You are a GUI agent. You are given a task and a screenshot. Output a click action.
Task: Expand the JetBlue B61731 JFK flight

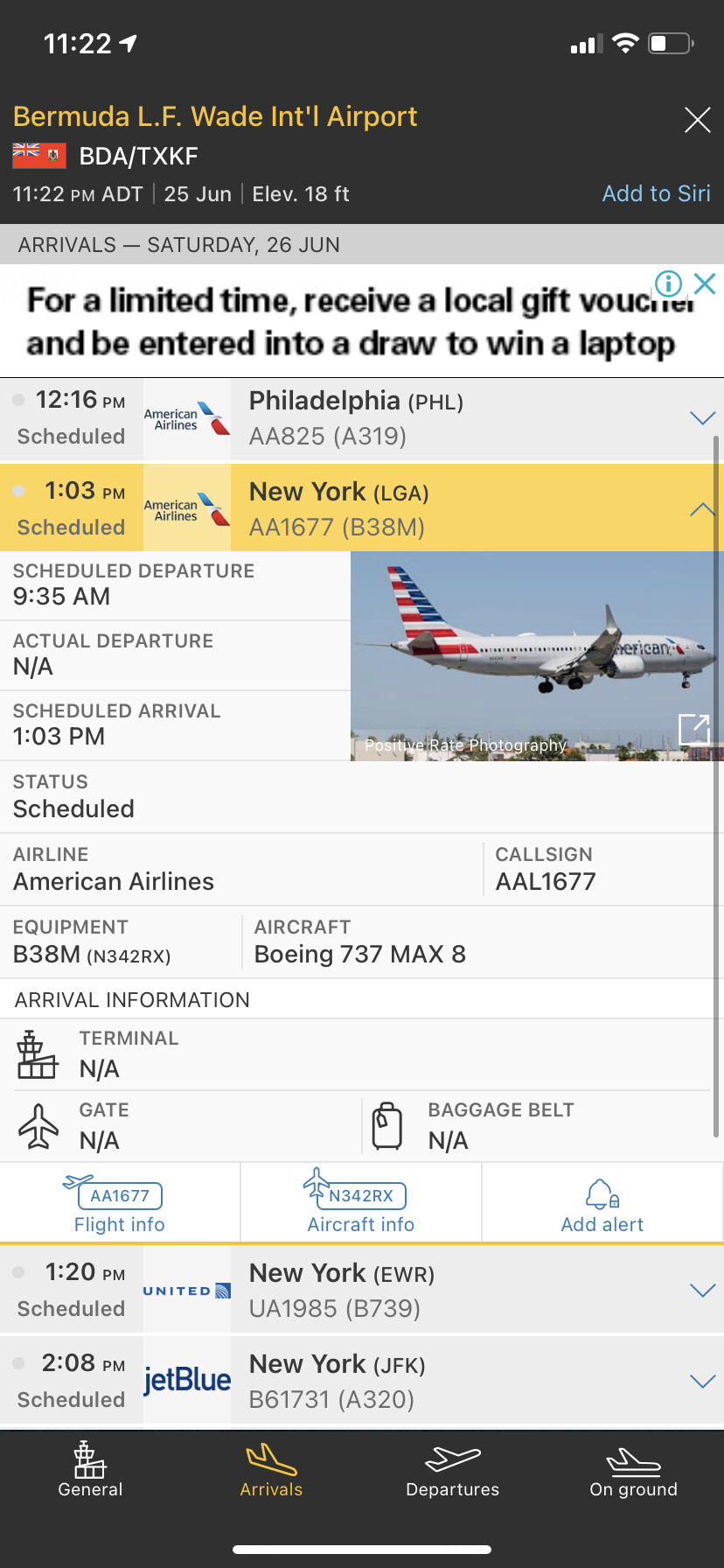tap(702, 1382)
